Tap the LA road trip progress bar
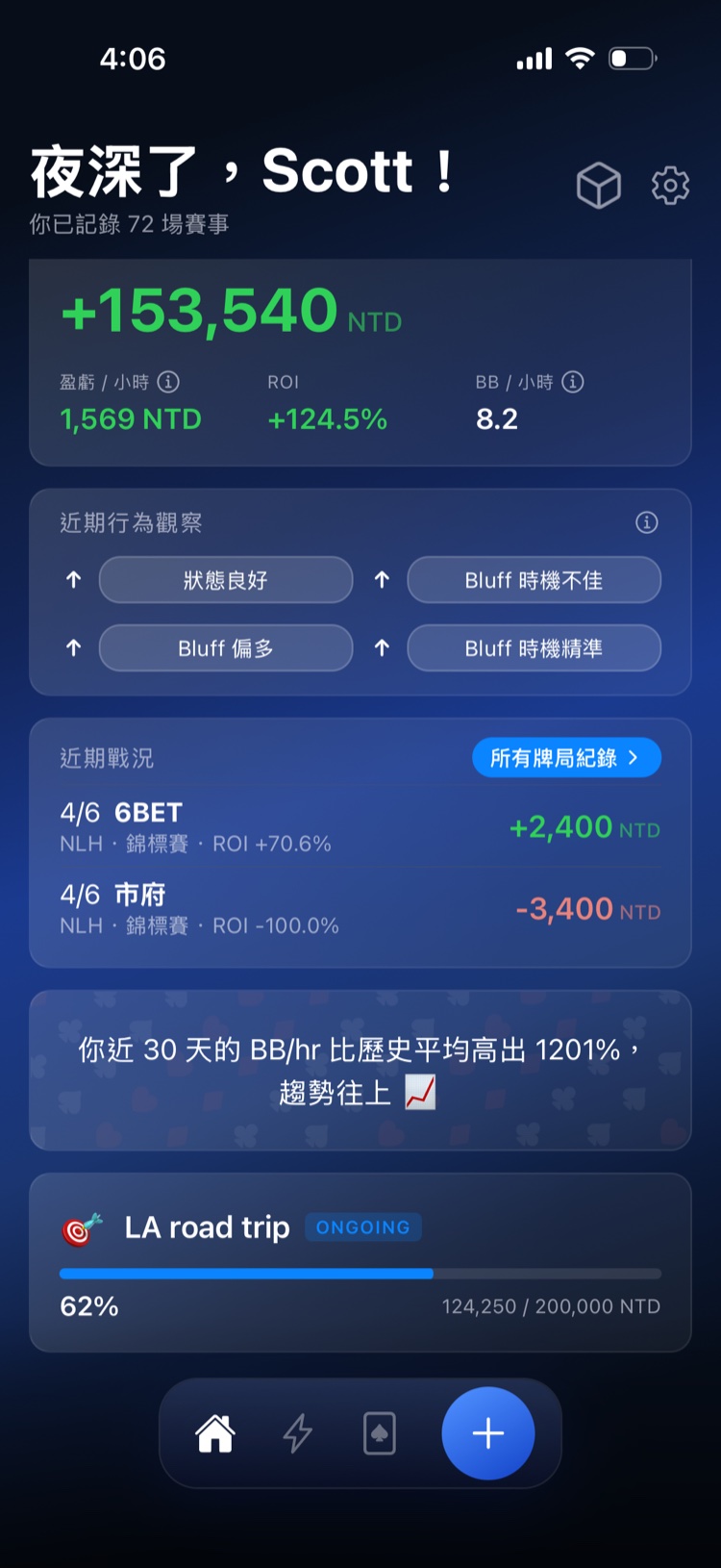Image resolution: width=721 pixels, height=1568 pixels. 360,1273
